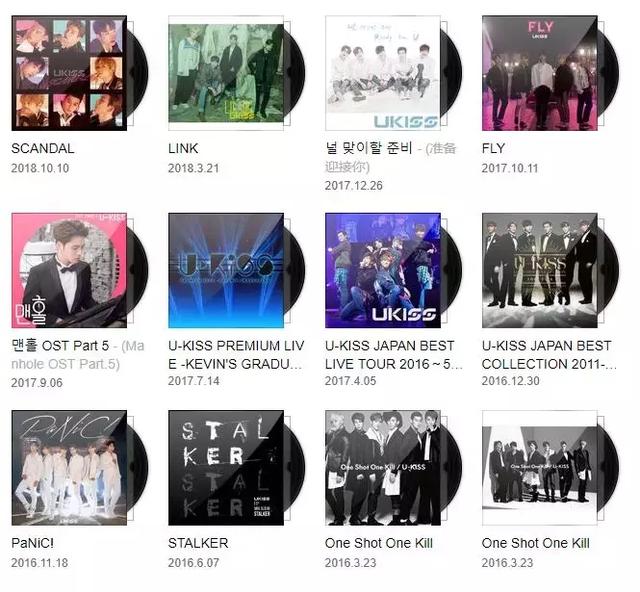Open the LINK album
Image resolution: width=640 pixels, height=592 pixels.
click(225, 73)
